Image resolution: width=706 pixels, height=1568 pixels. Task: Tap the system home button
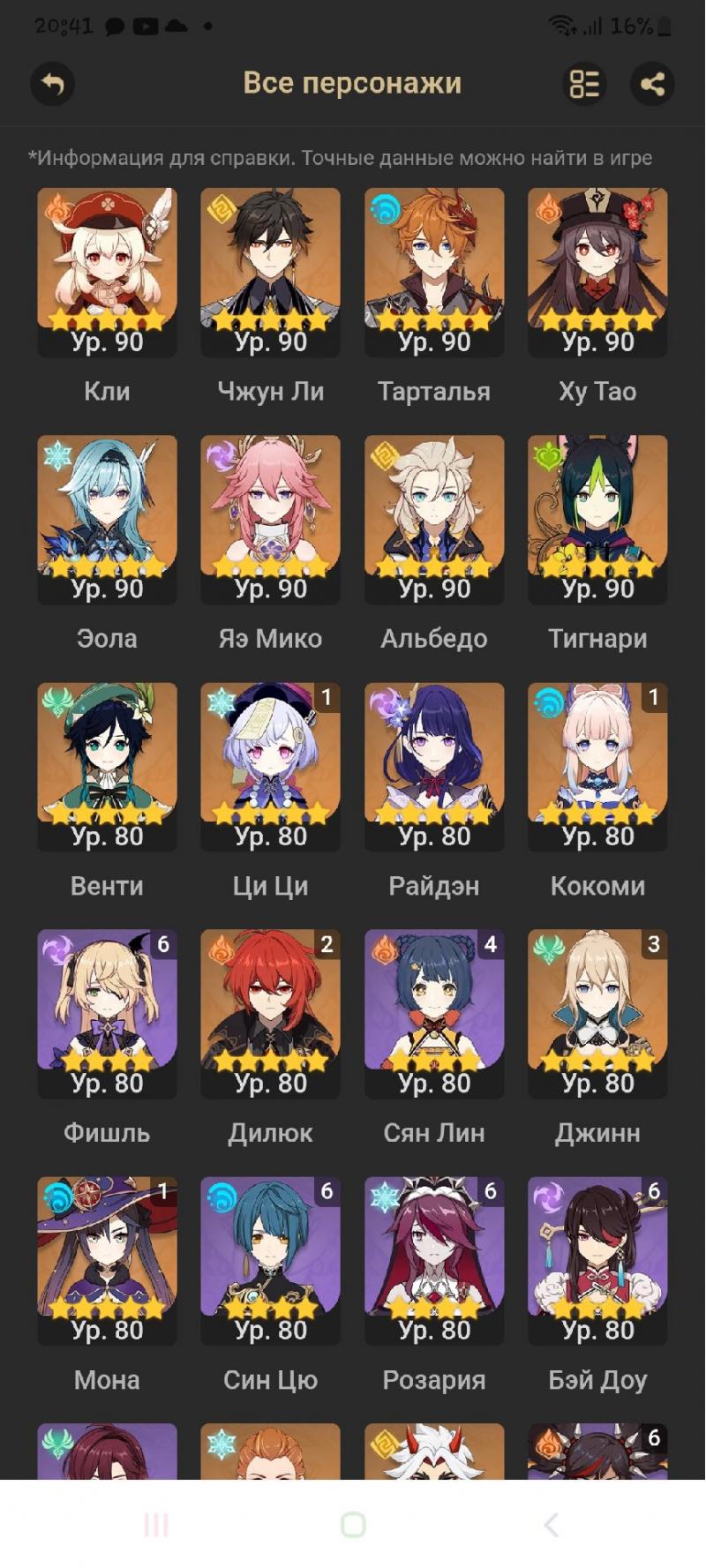[x=353, y=1524]
